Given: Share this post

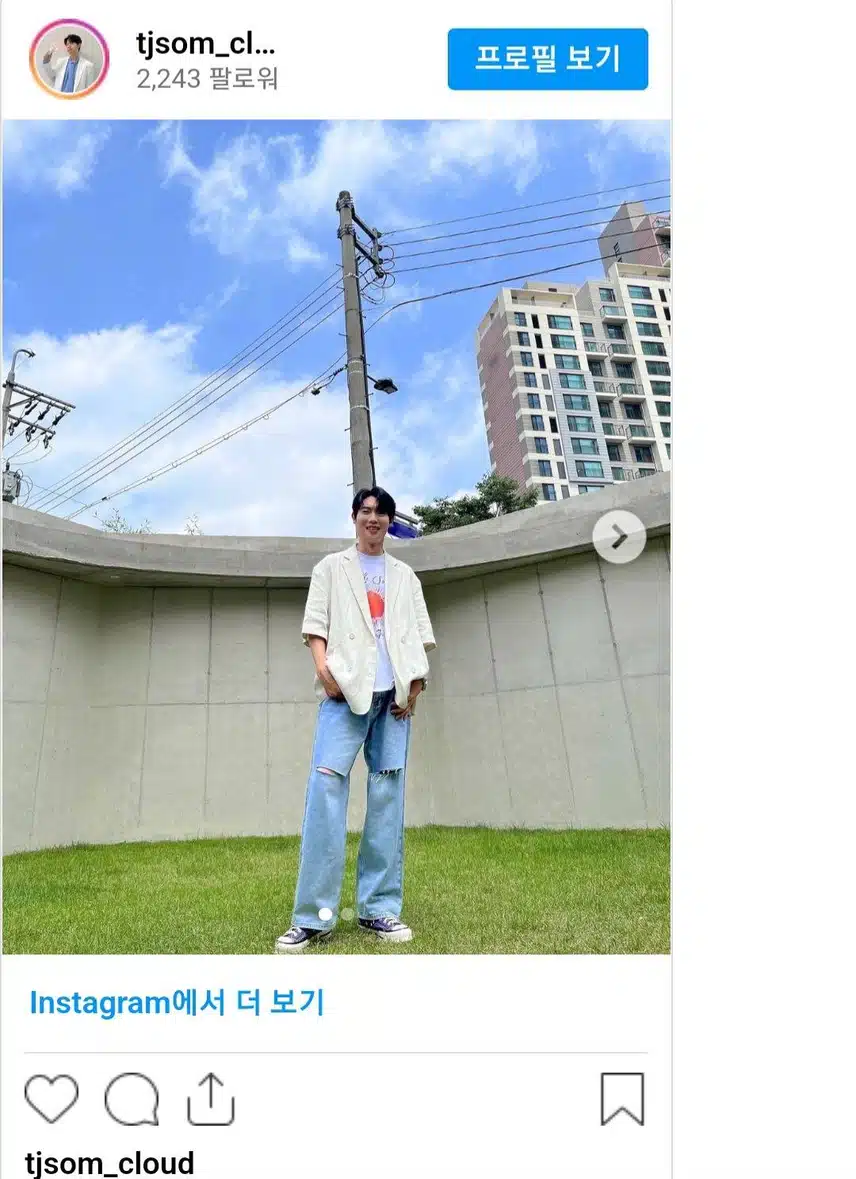Looking at the screenshot, I should pos(211,1099).
